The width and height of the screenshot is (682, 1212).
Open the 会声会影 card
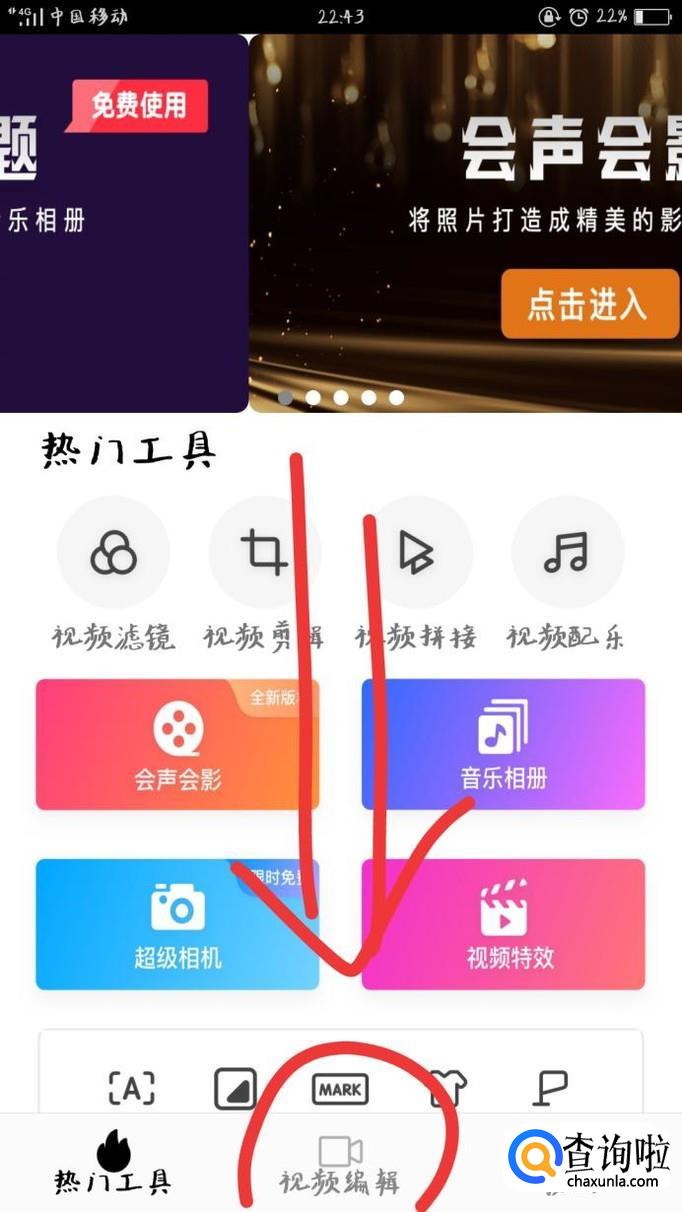177,744
